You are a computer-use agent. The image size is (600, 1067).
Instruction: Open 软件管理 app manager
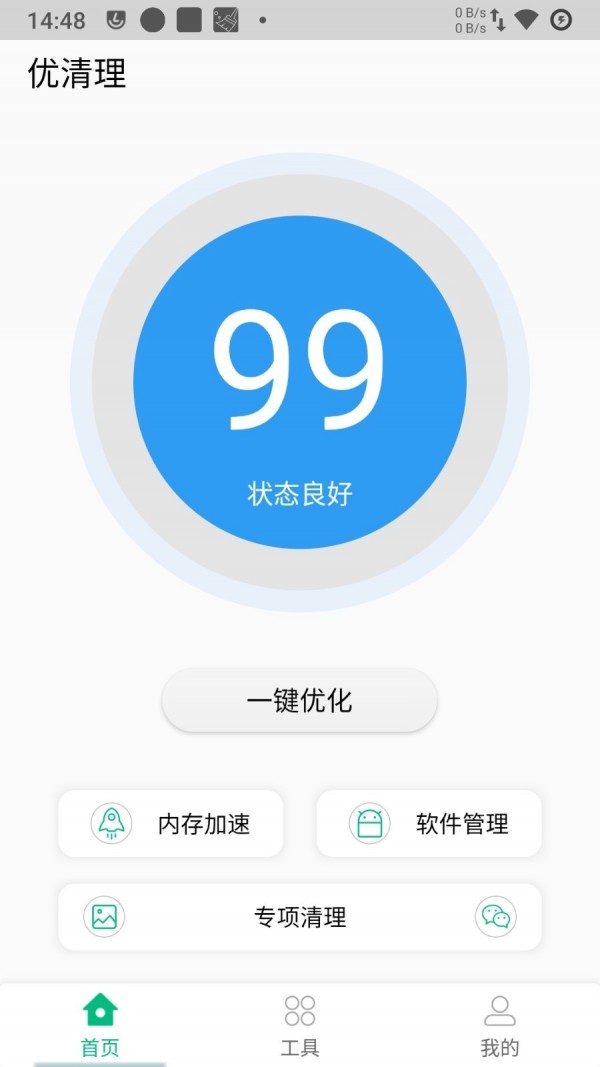click(429, 824)
